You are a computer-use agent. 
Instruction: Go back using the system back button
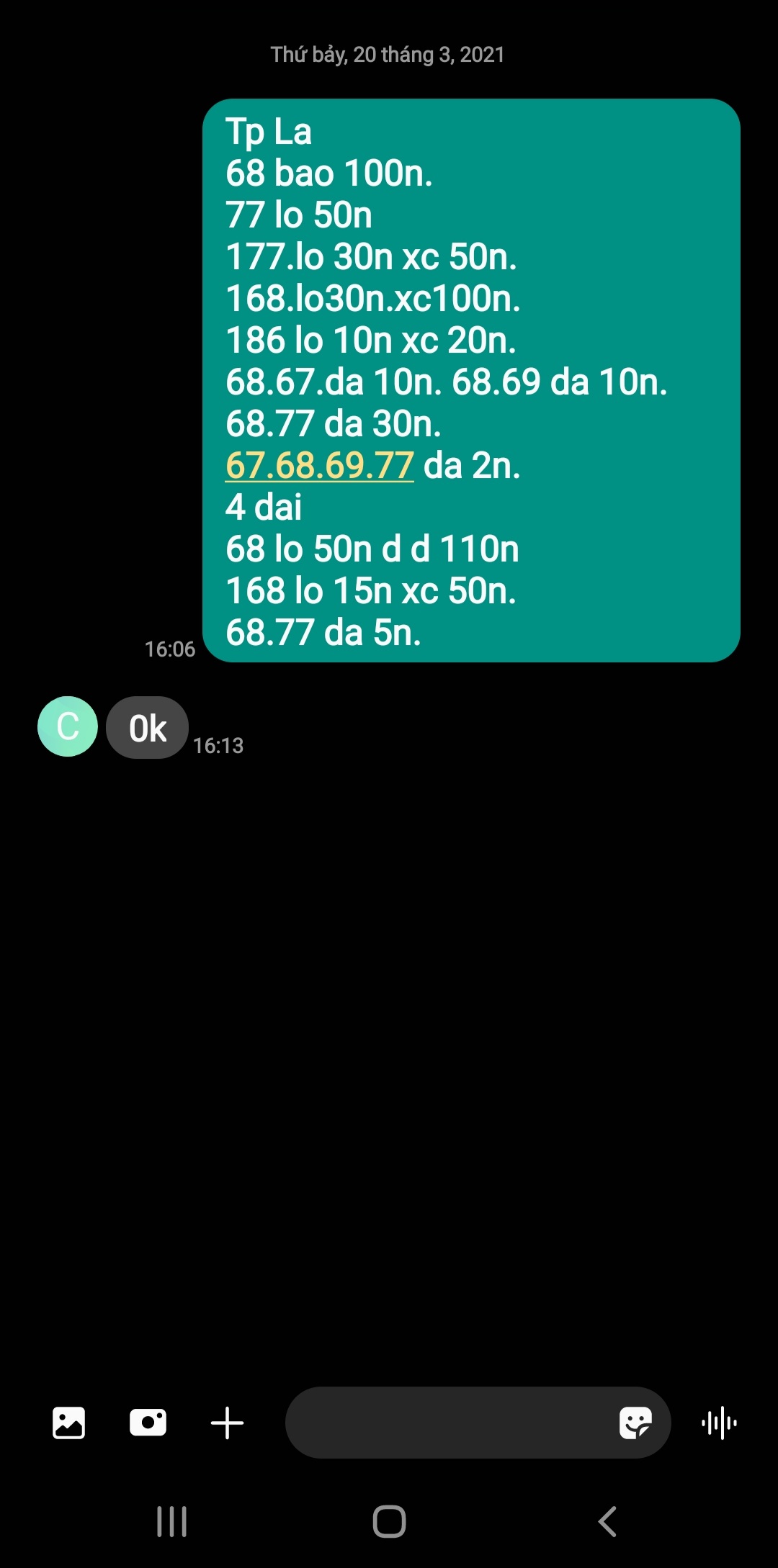pos(607,1521)
